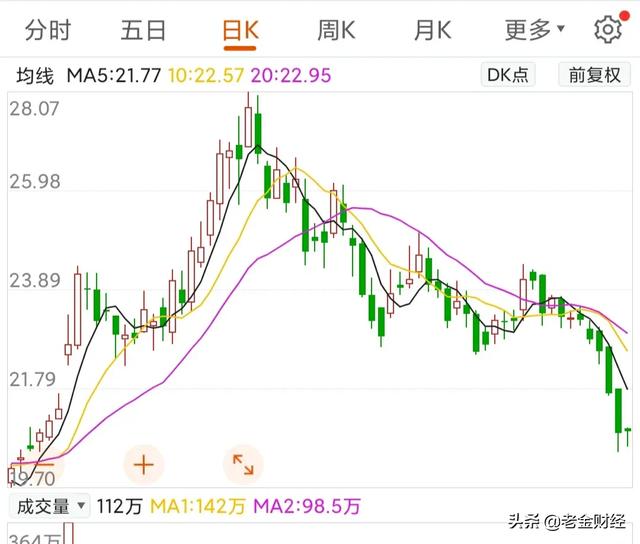This screenshot has height=544, width=640.
Task: Switch to the 分时 chart tab
Action: [48, 30]
